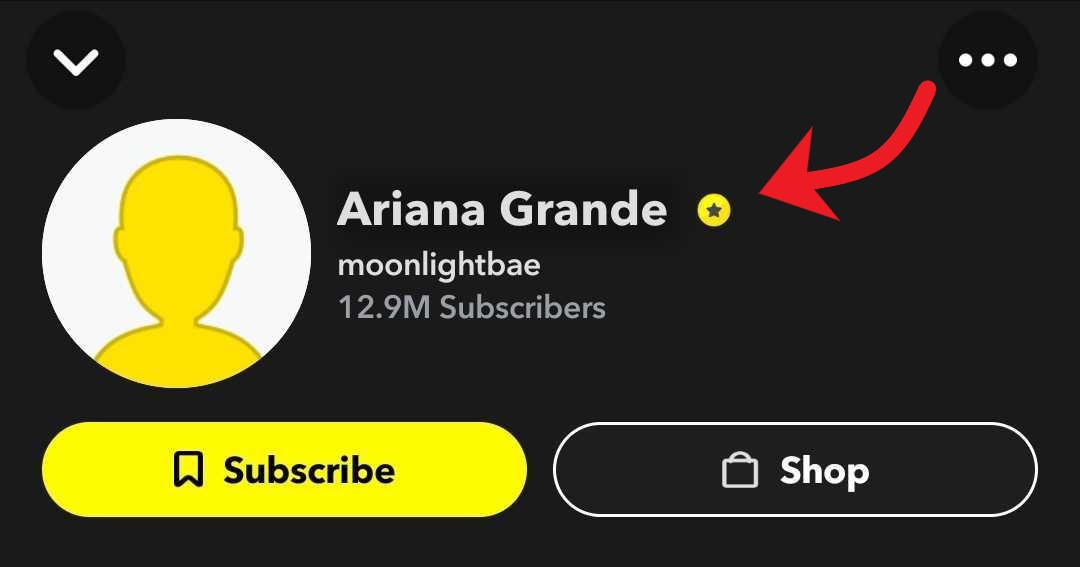The image size is (1080, 567).
Task: View the yellow profile avatar
Action: pos(176,253)
